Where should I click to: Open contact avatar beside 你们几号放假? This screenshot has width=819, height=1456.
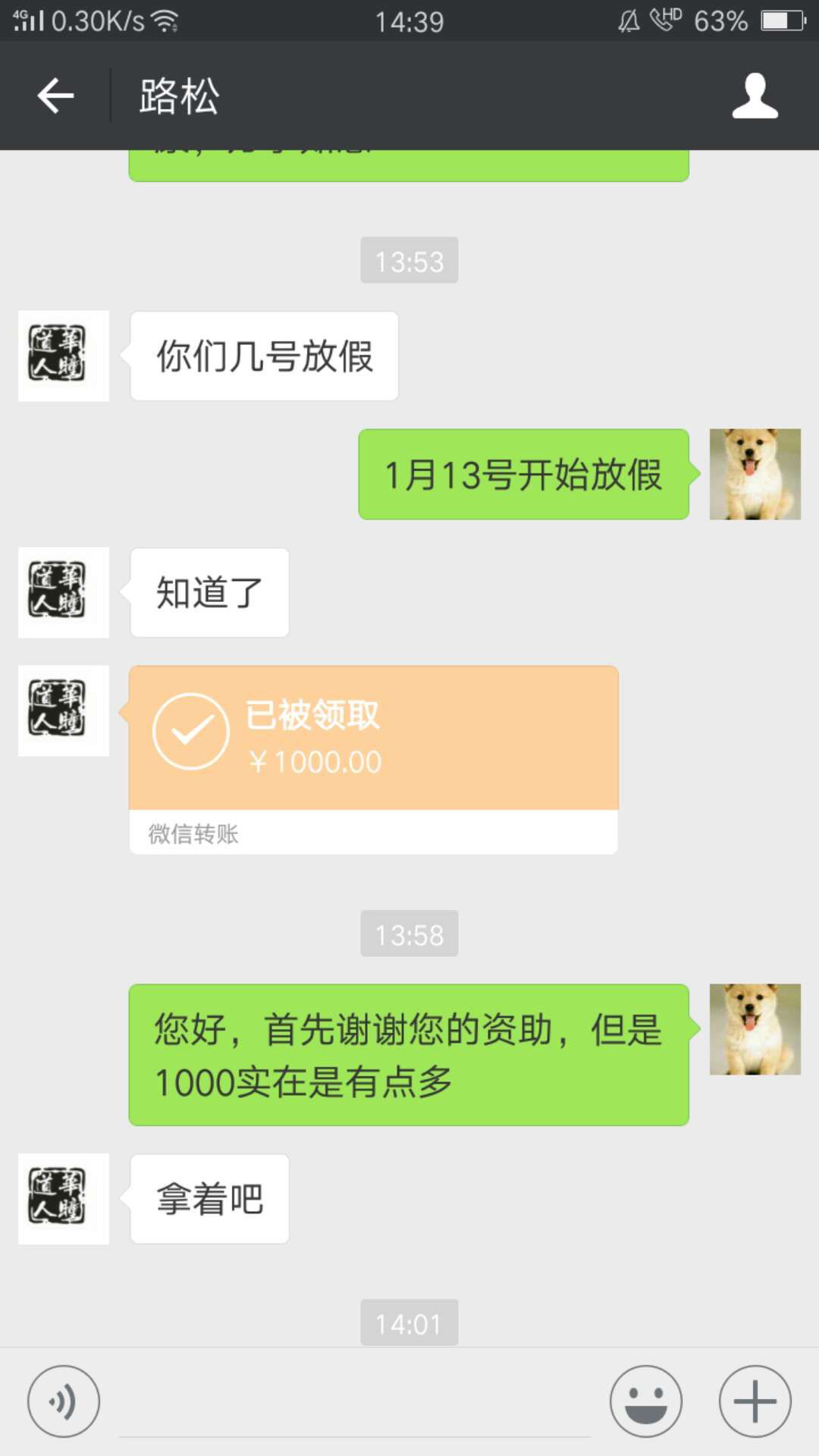[64, 356]
